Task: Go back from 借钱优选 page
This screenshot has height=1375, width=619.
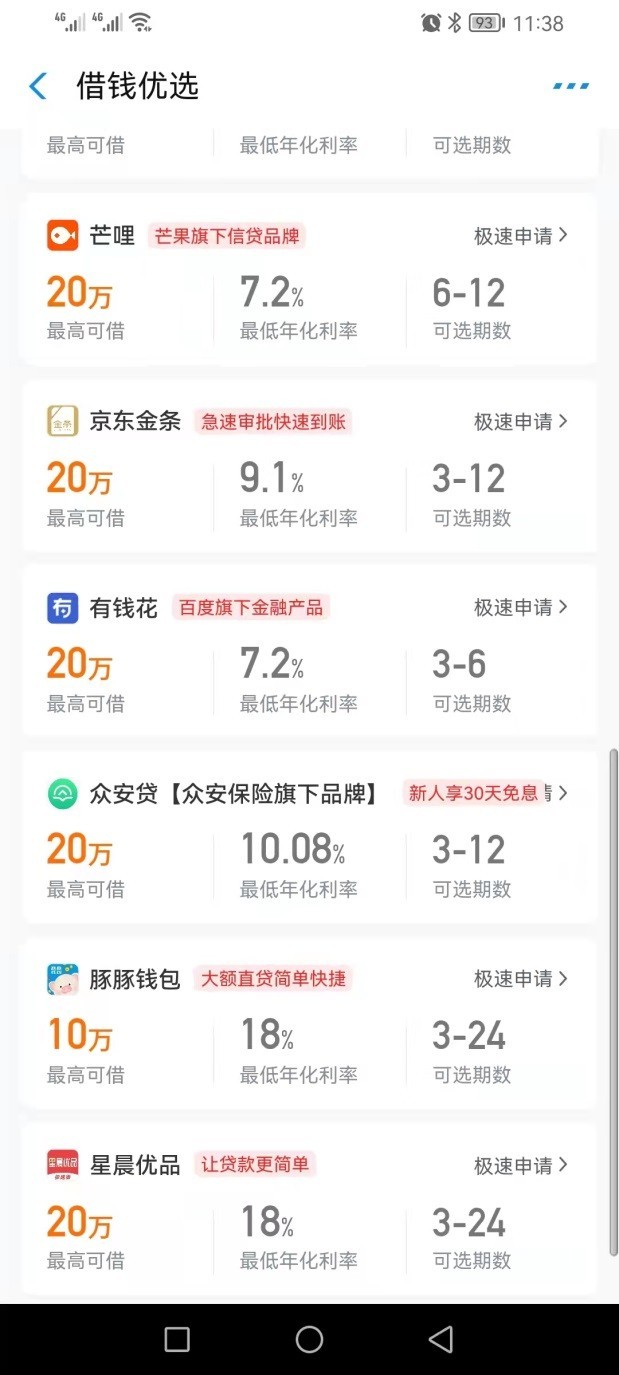Action: (x=38, y=86)
